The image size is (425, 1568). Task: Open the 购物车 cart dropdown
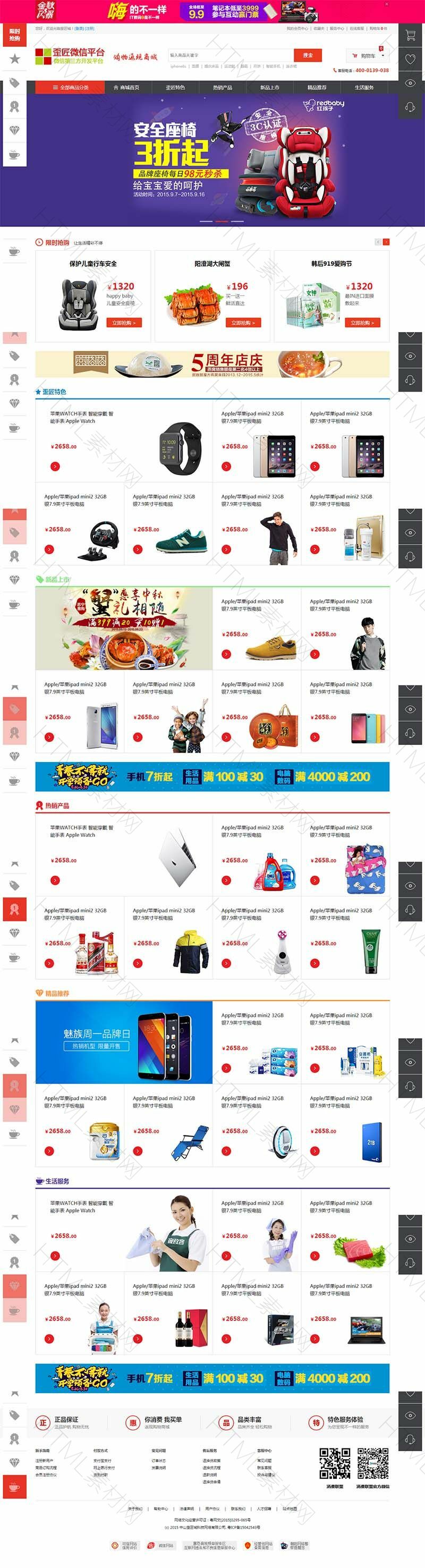(x=366, y=56)
